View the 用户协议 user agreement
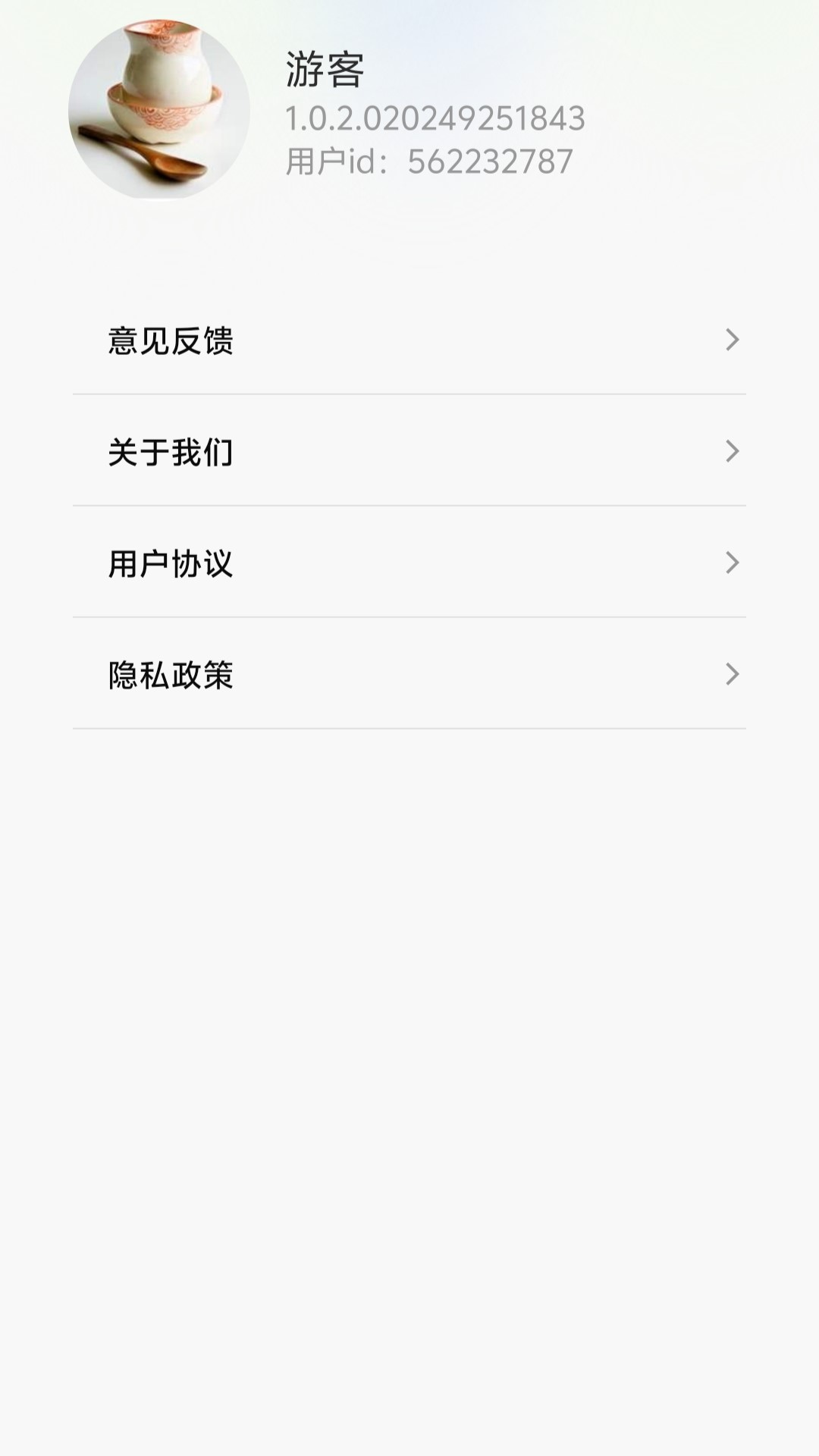This screenshot has width=819, height=1456. 409,563
